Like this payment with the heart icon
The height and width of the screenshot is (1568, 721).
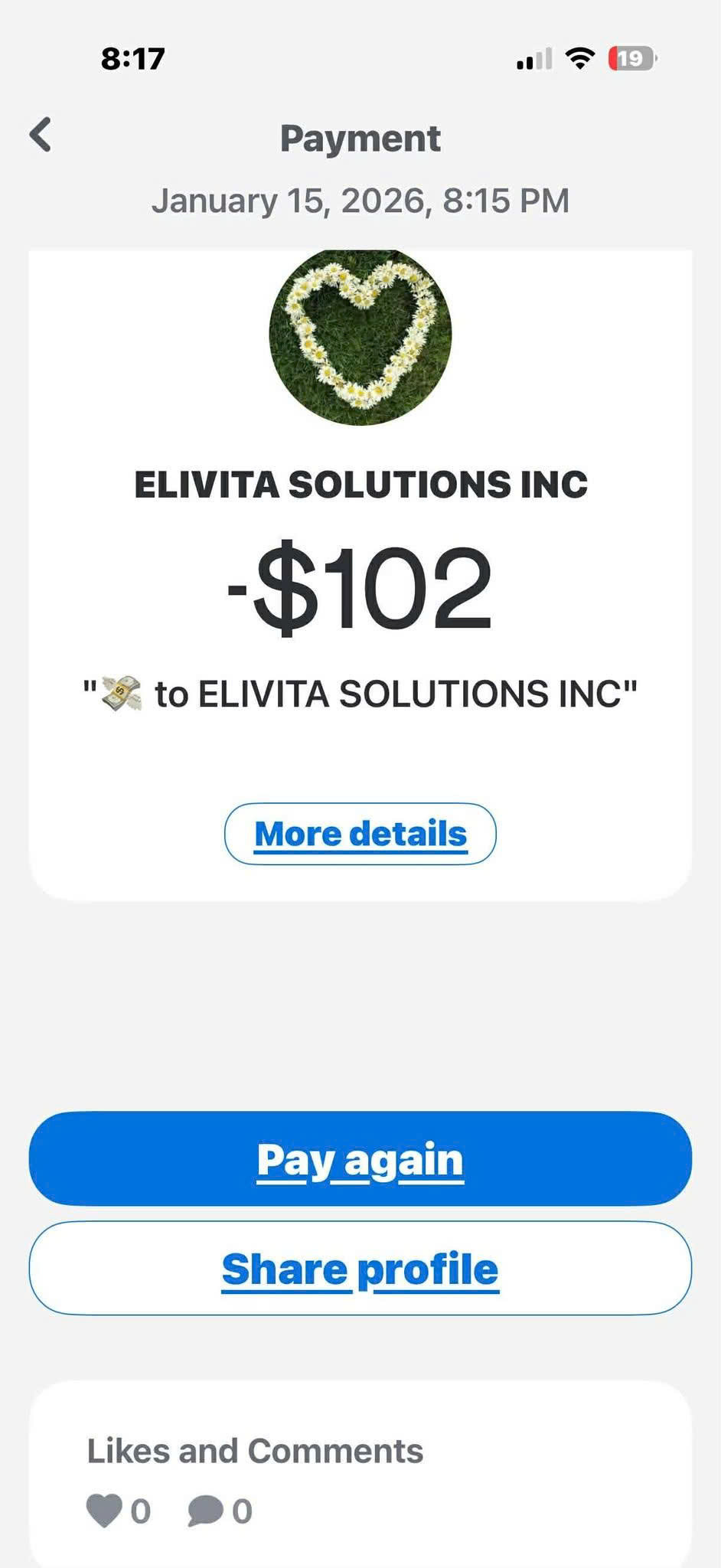104,1511
